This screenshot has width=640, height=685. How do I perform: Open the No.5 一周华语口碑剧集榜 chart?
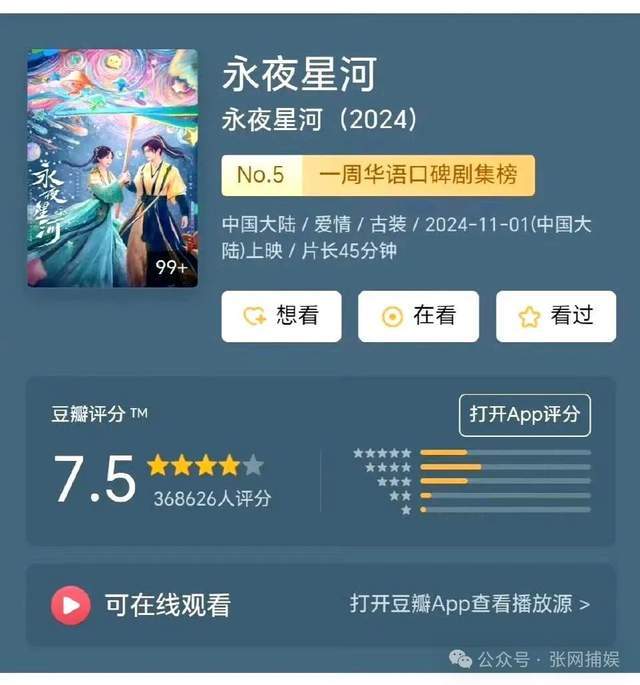[x=378, y=175]
